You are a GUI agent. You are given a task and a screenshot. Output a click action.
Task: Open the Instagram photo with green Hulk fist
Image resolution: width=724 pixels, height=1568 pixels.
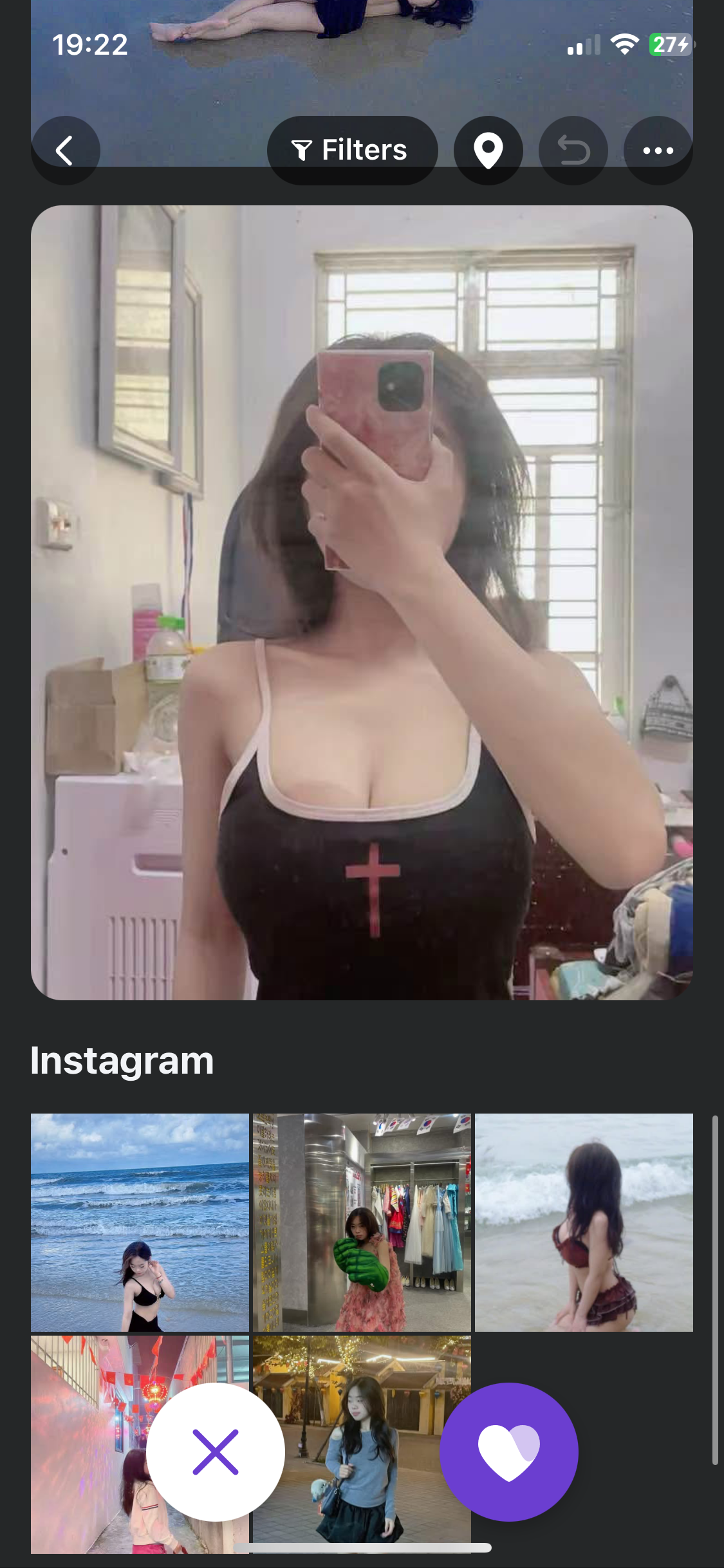362,1222
